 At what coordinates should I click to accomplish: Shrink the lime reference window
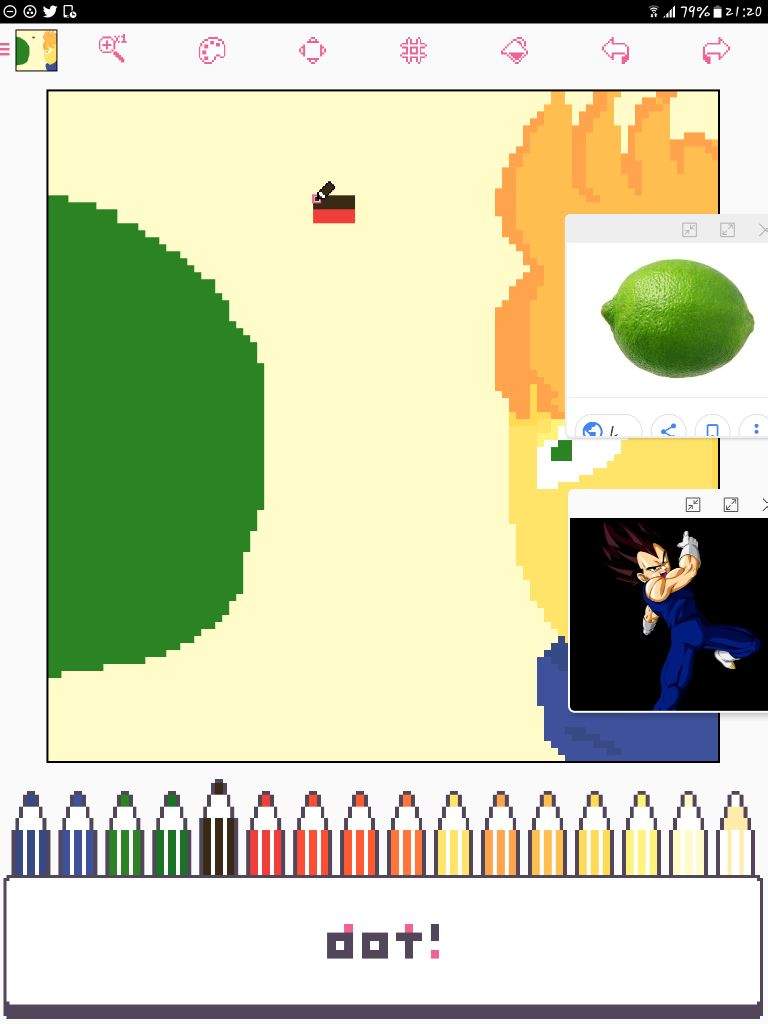(689, 230)
